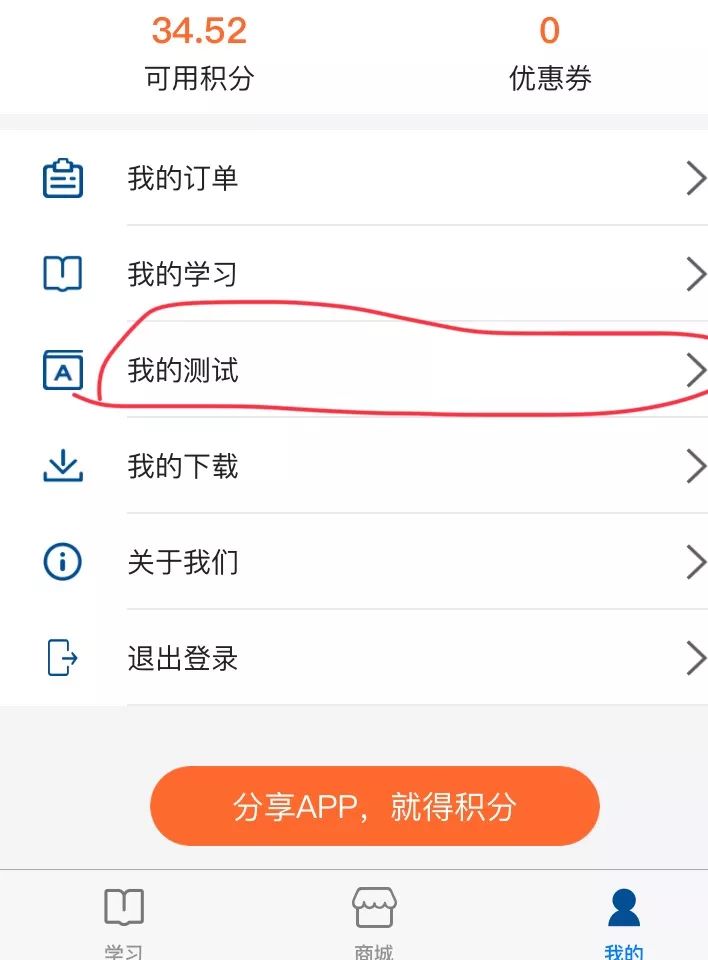Open 我的测试 (My Tests)
Image resolution: width=708 pixels, height=960 pixels.
tap(354, 371)
